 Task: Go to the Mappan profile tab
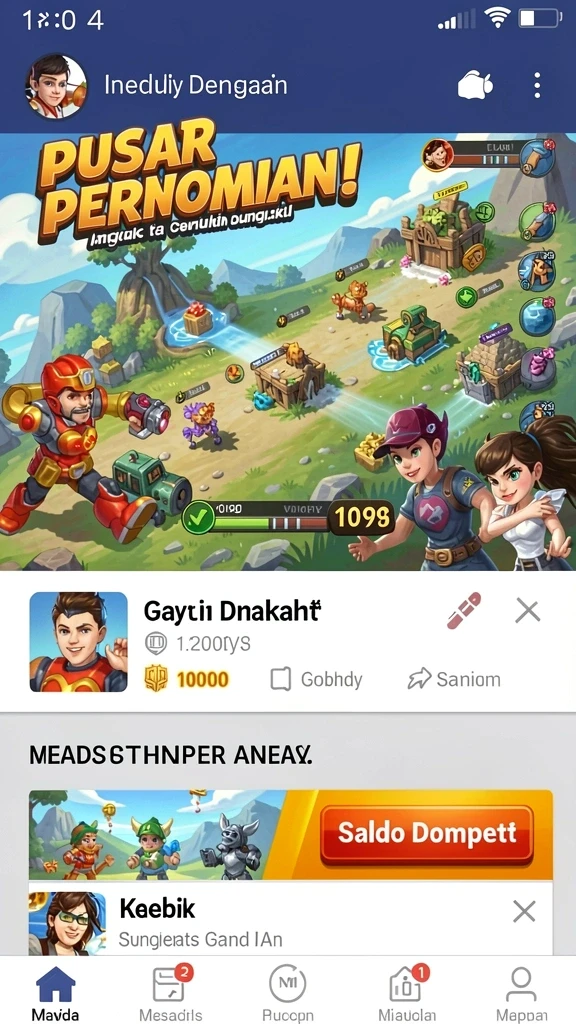[x=521, y=993]
